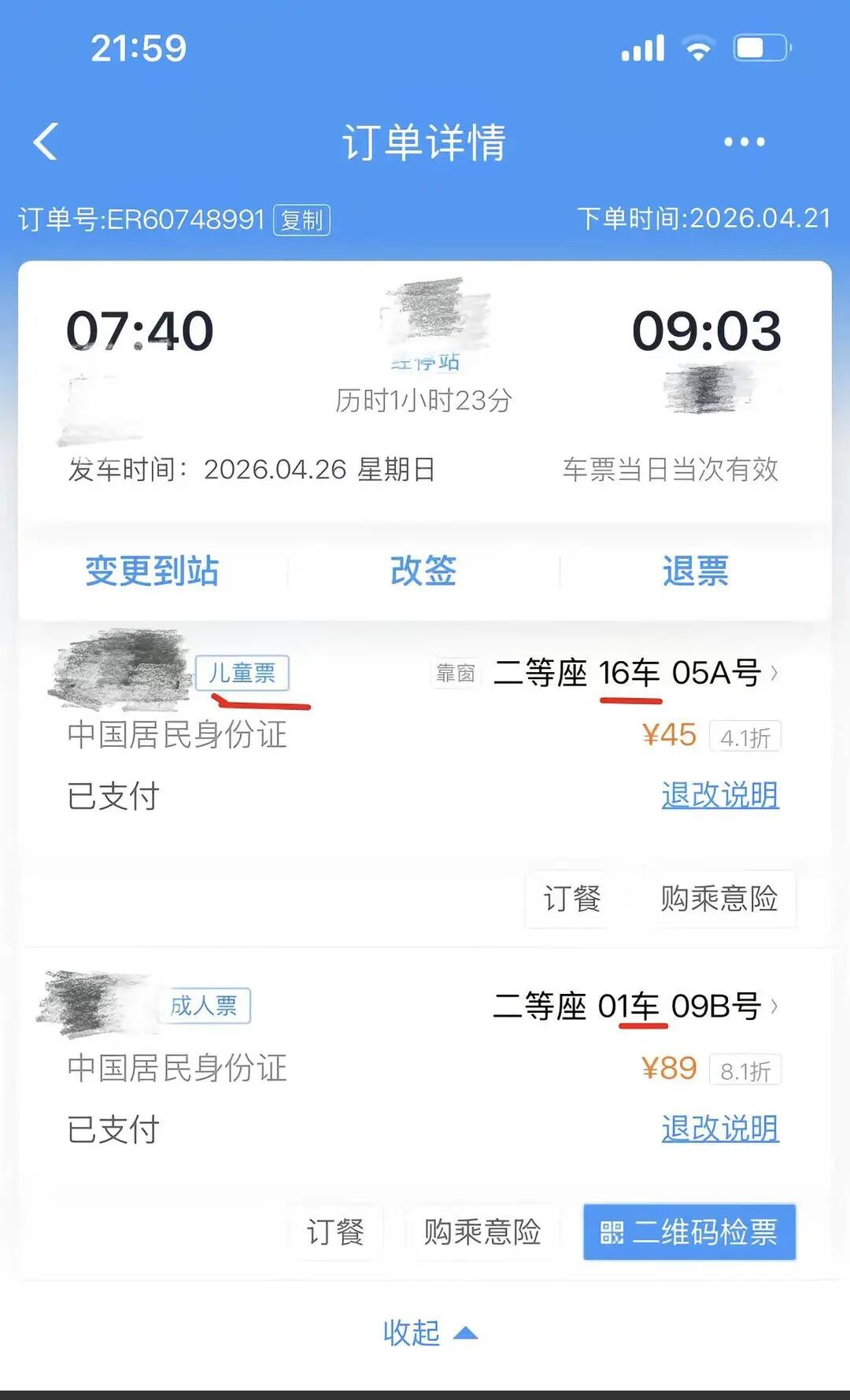850x1400 pixels.
Task: Select the 成人票 ticket type tag
Action: pyautogui.click(x=205, y=1004)
